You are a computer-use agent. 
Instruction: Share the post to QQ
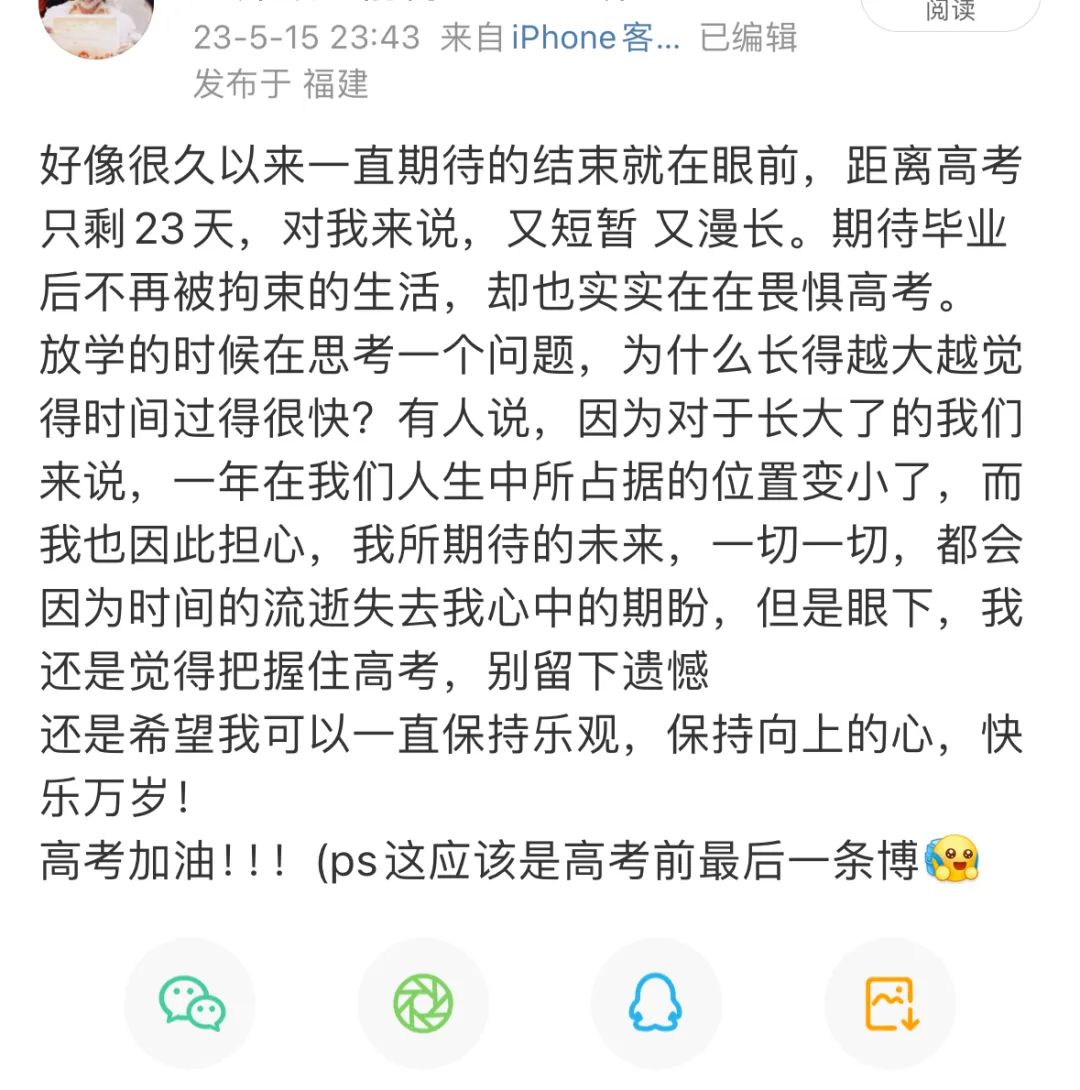click(x=656, y=1003)
